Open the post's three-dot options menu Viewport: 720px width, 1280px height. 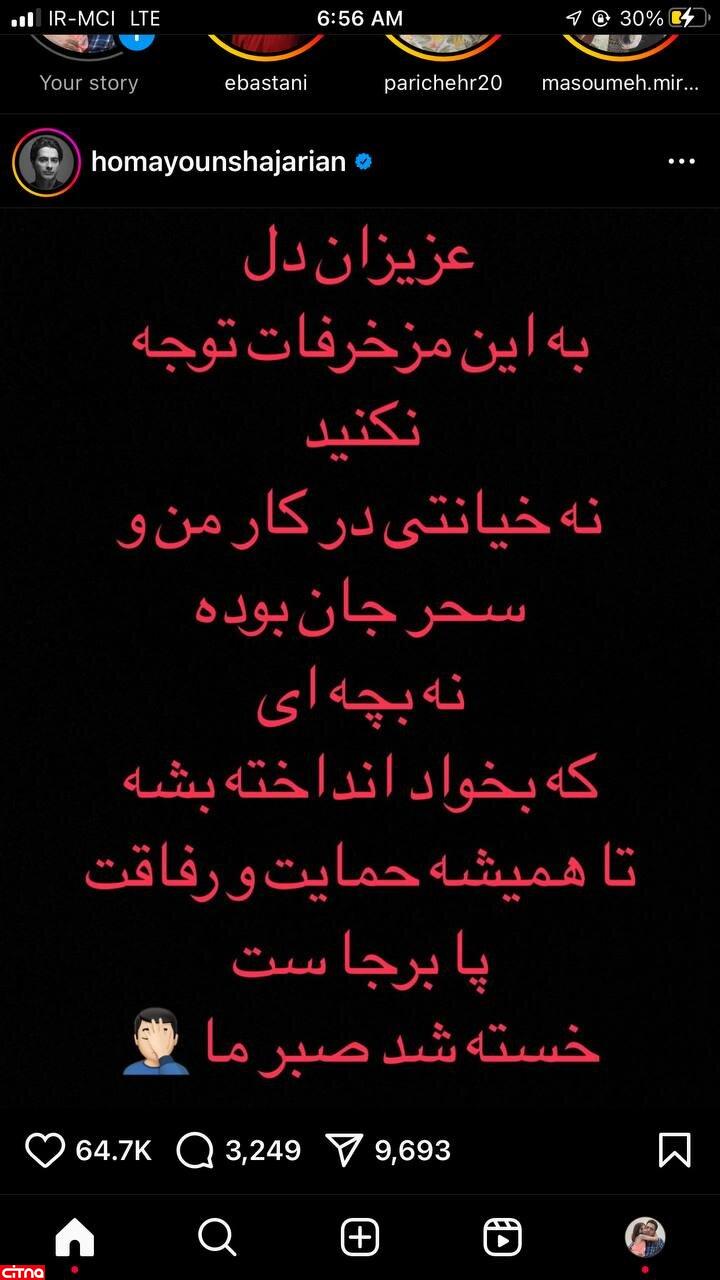pyautogui.click(x=681, y=162)
